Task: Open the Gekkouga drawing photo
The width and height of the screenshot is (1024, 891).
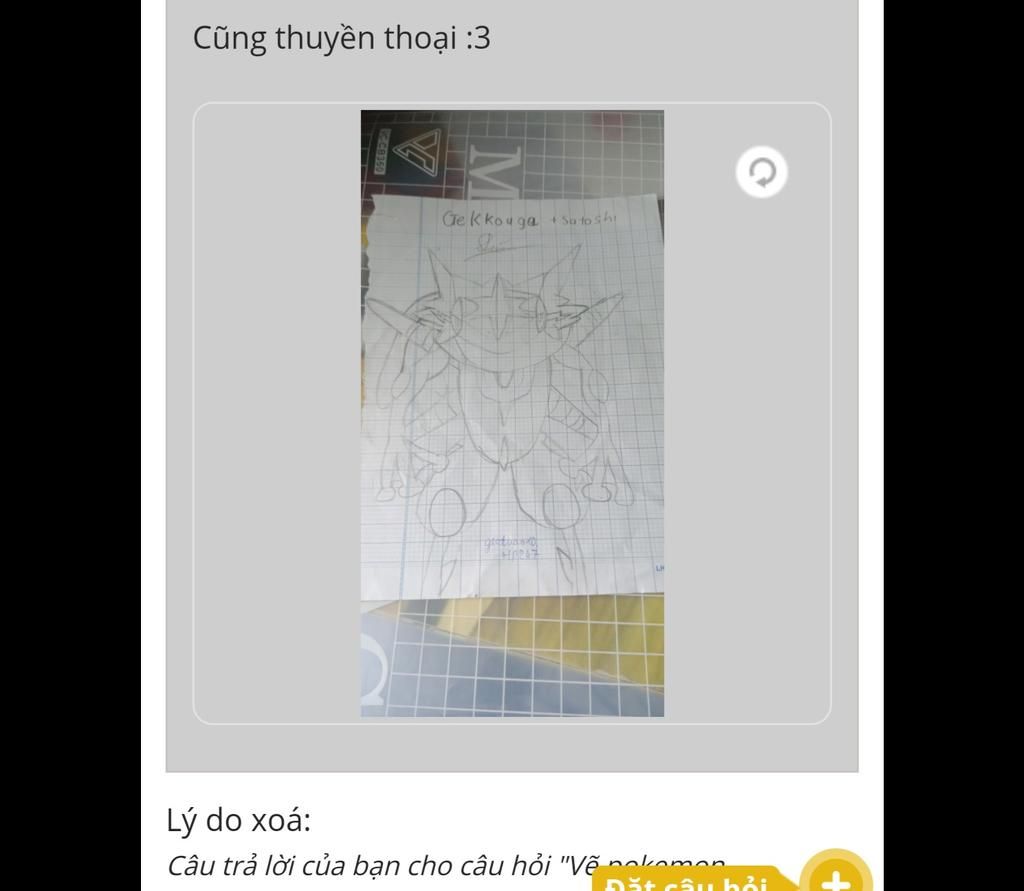Action: point(512,413)
